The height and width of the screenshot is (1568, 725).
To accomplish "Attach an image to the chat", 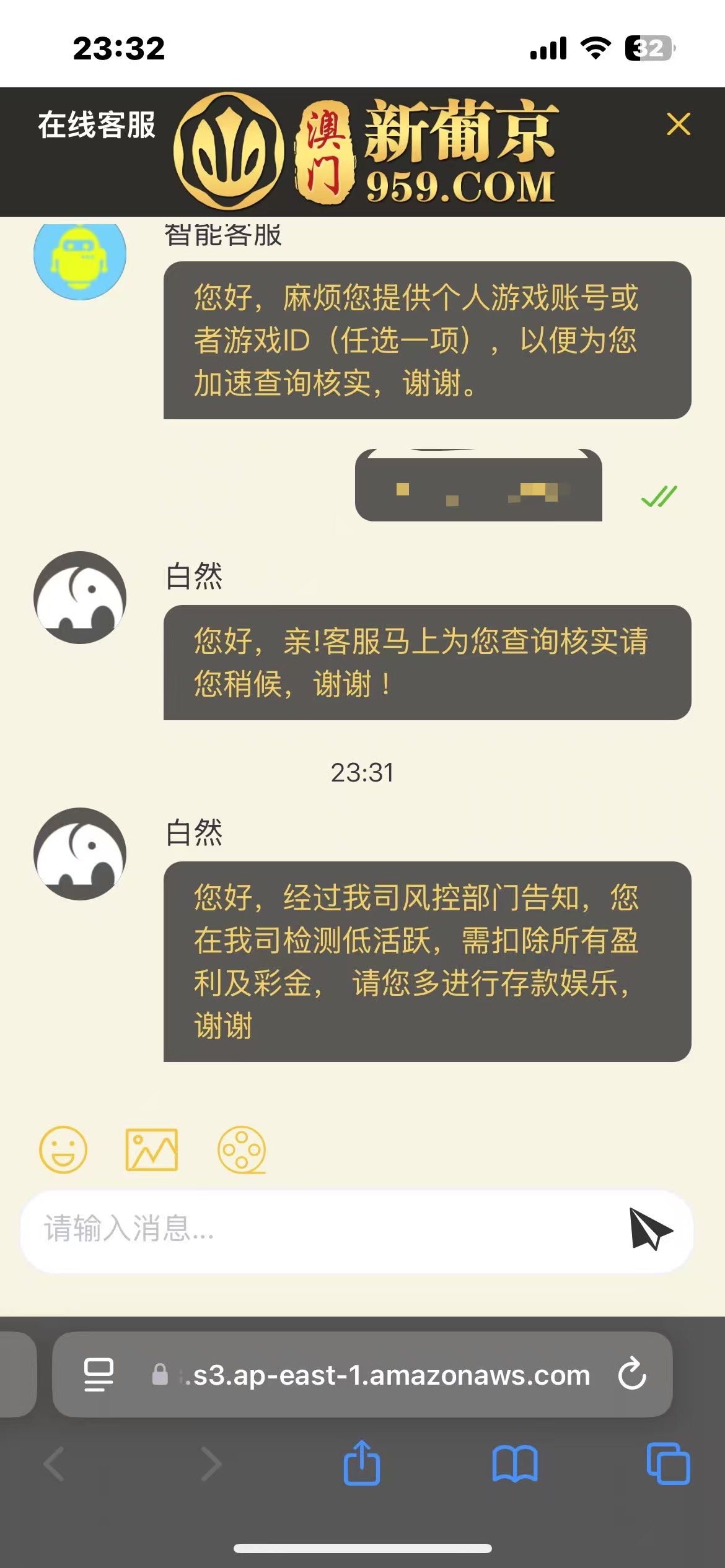I will click(152, 1149).
